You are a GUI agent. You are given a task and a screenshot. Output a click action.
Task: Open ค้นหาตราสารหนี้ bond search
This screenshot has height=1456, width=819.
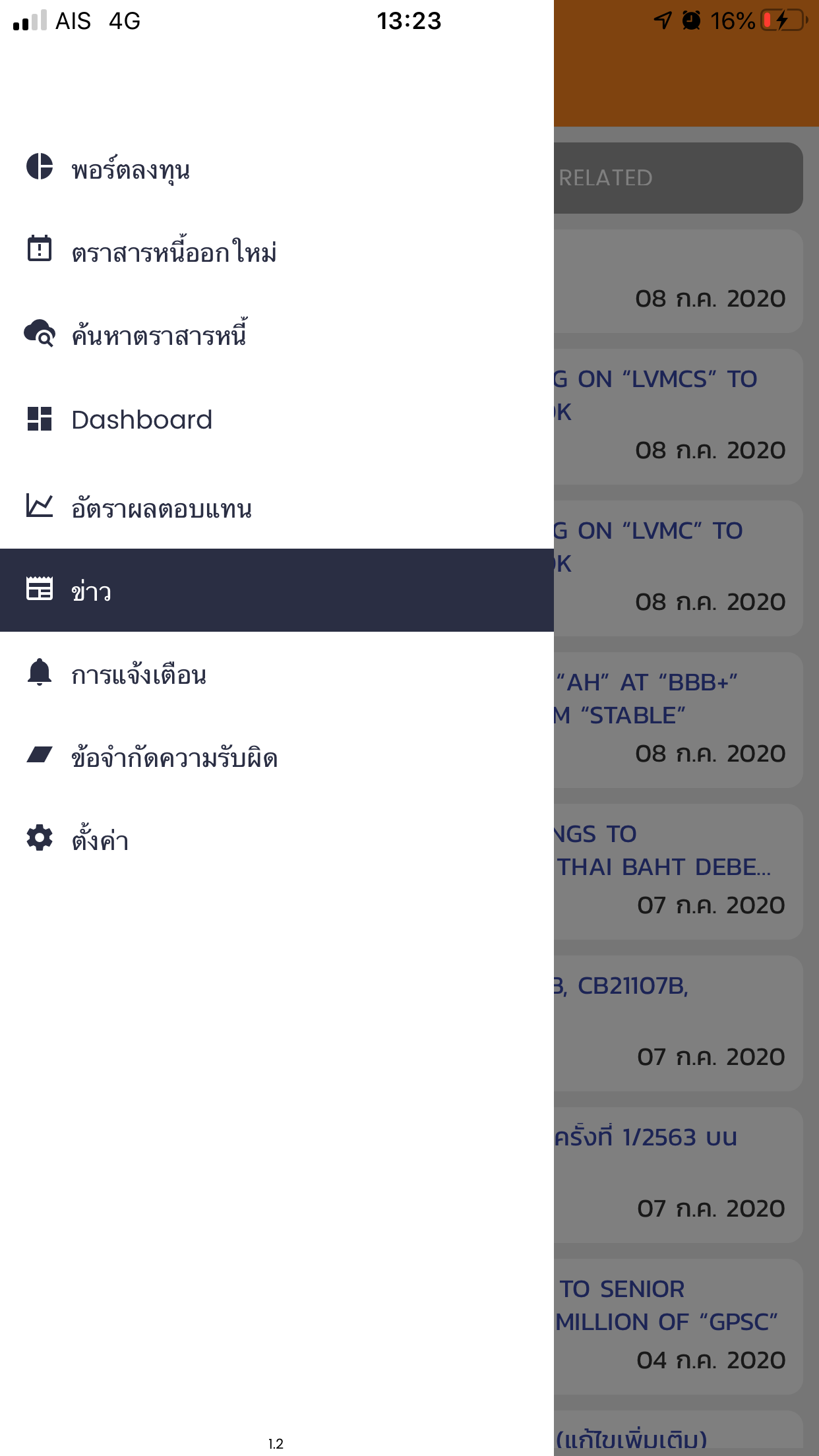click(x=277, y=335)
